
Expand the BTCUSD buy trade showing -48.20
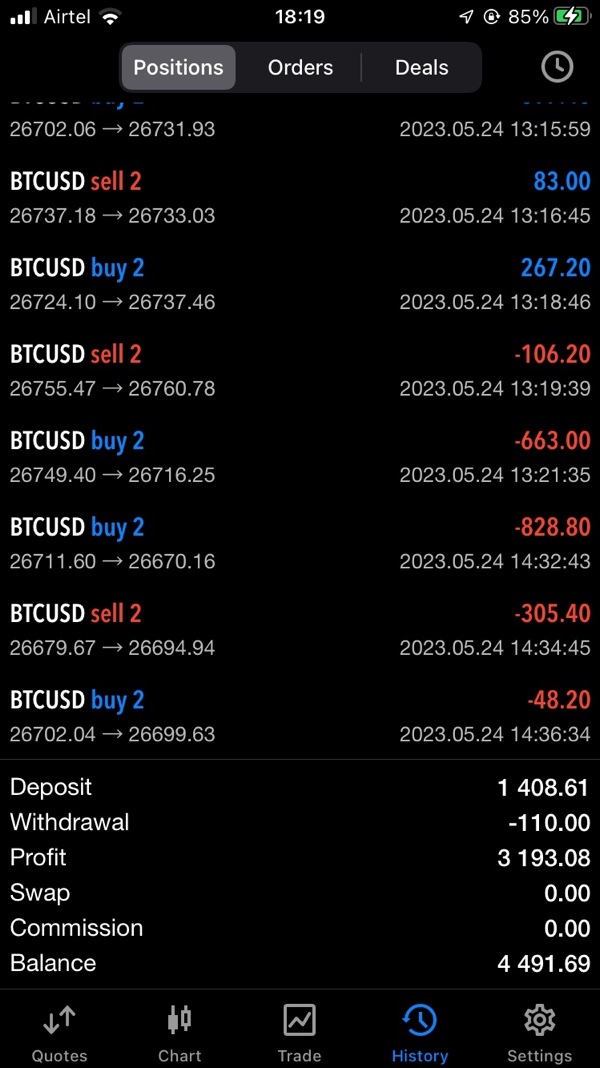pyautogui.click(x=300, y=717)
